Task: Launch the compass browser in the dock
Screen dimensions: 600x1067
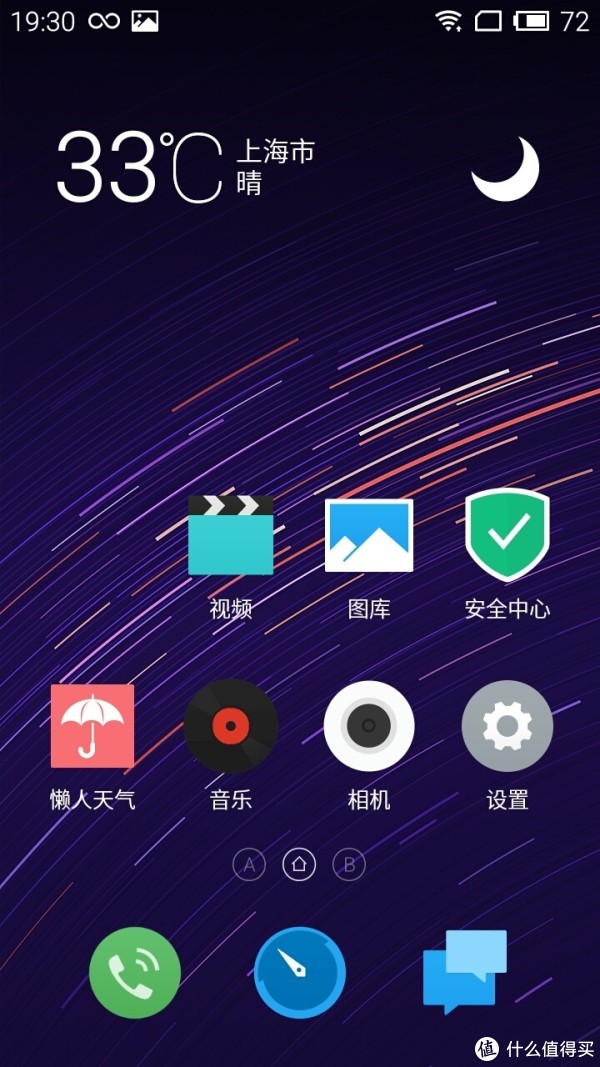Action: click(x=300, y=972)
